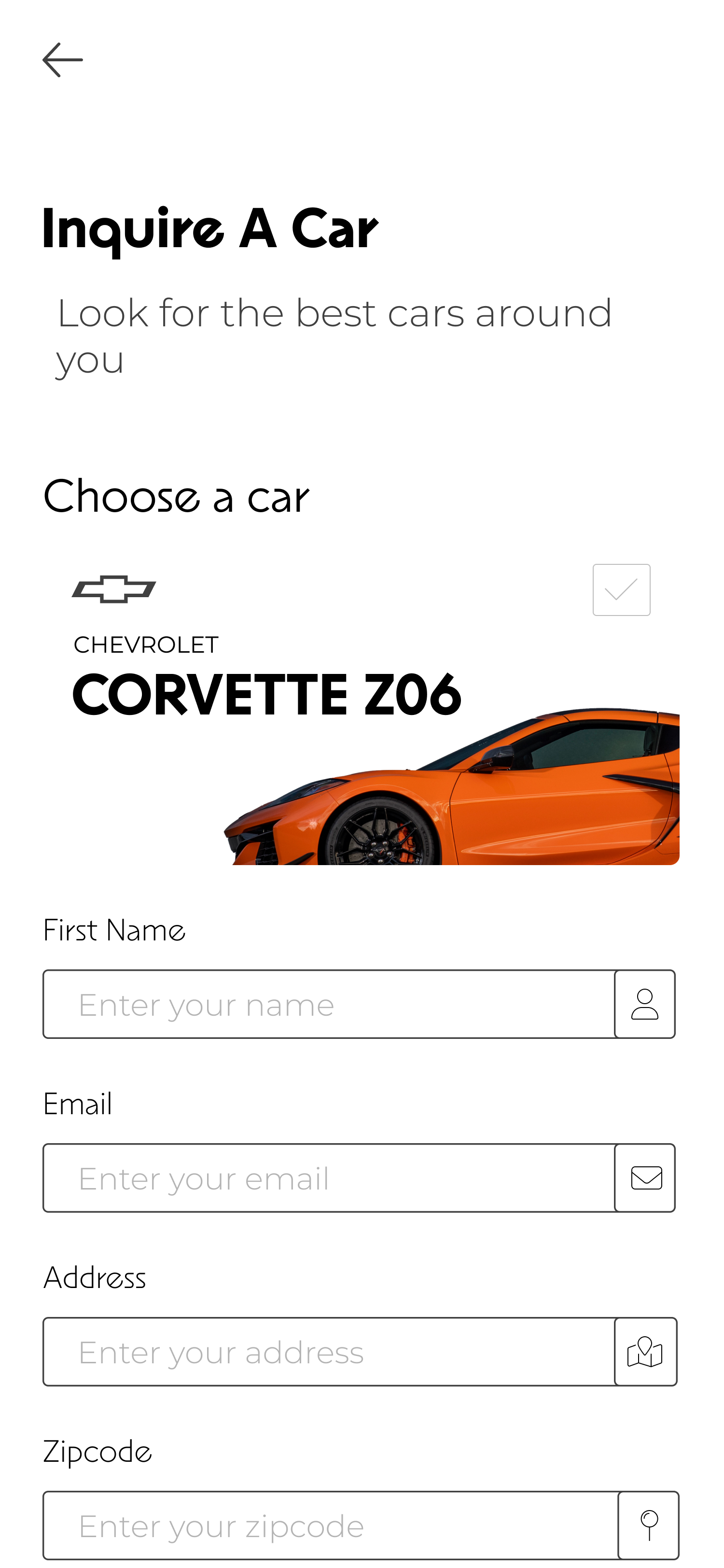
Task: Tap the person icon beside First Name
Action: point(644,1004)
